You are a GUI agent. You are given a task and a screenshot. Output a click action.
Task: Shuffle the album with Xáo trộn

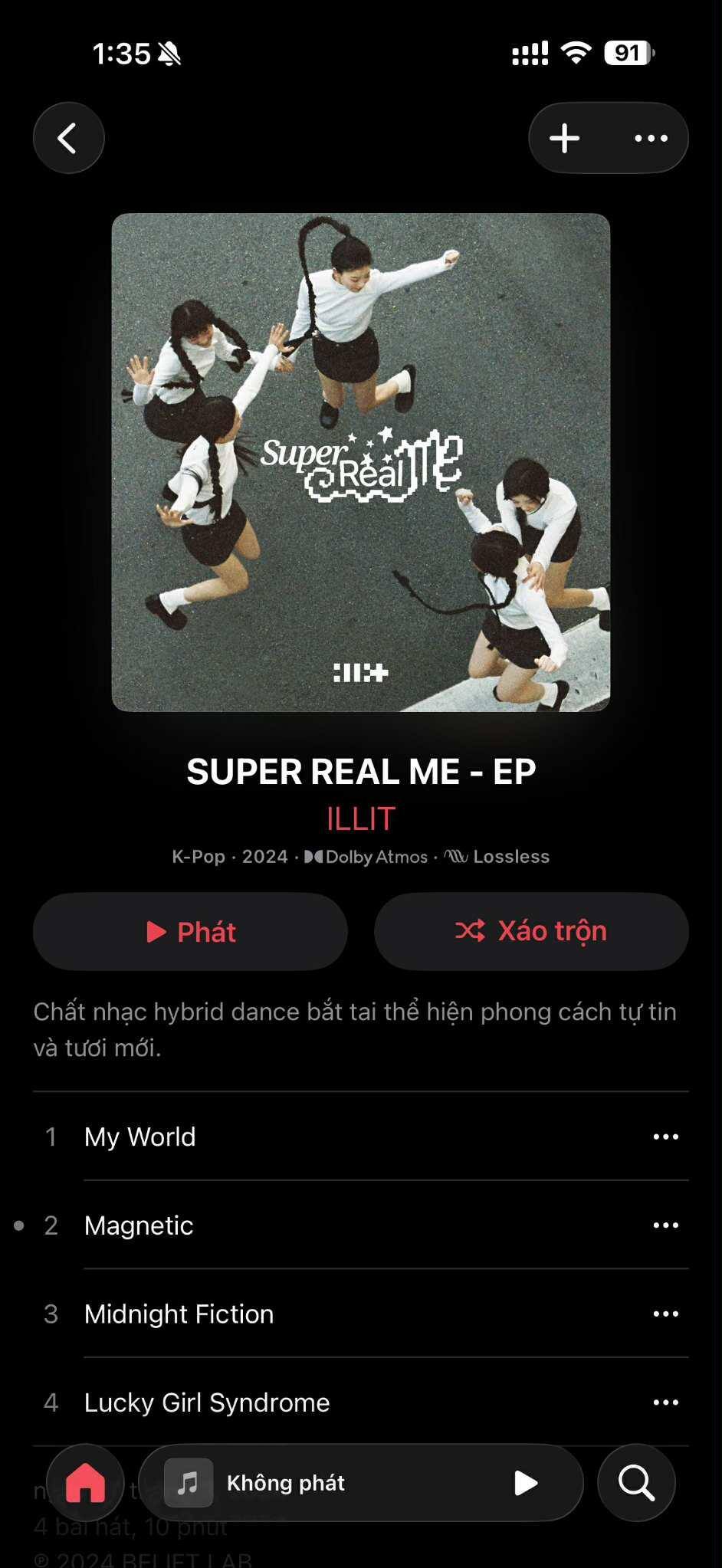pyautogui.click(x=531, y=931)
